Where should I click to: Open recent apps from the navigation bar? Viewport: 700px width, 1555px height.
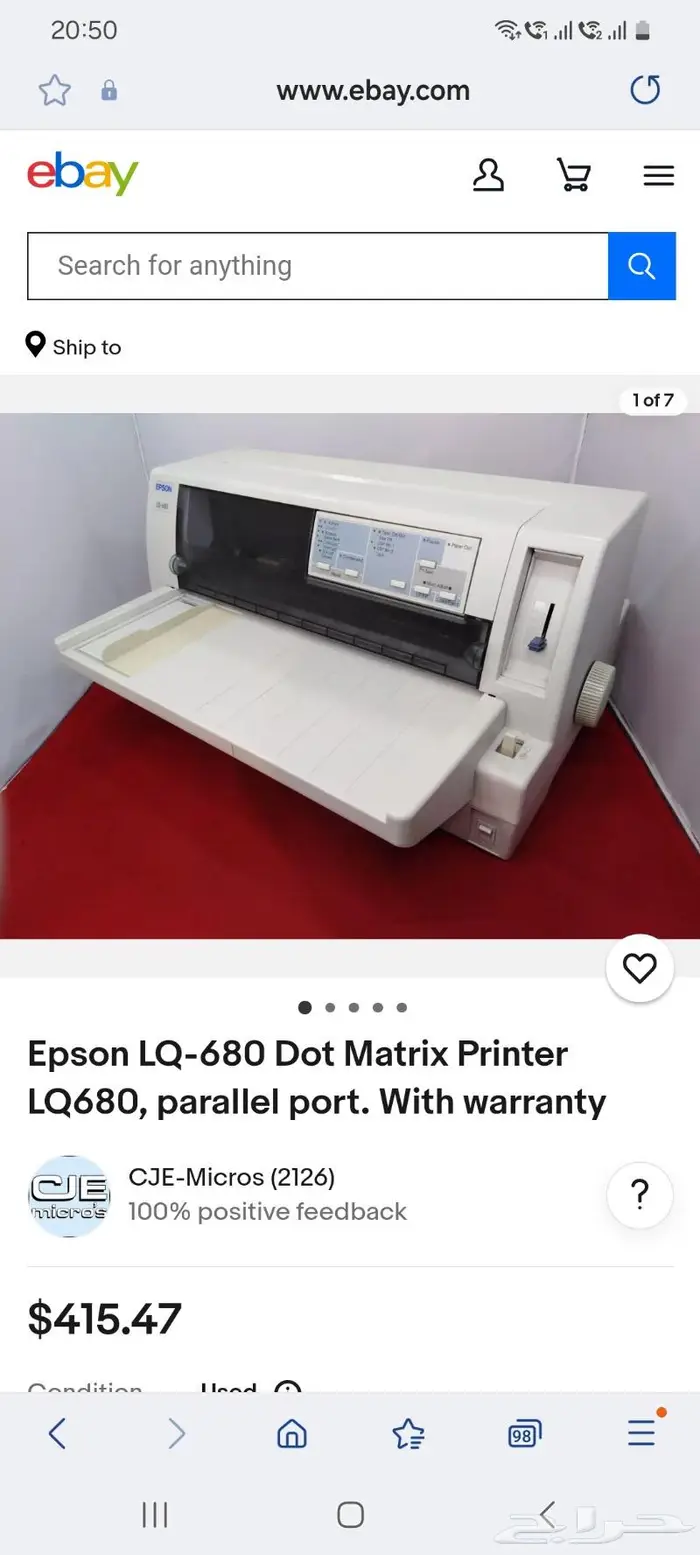(x=154, y=1514)
